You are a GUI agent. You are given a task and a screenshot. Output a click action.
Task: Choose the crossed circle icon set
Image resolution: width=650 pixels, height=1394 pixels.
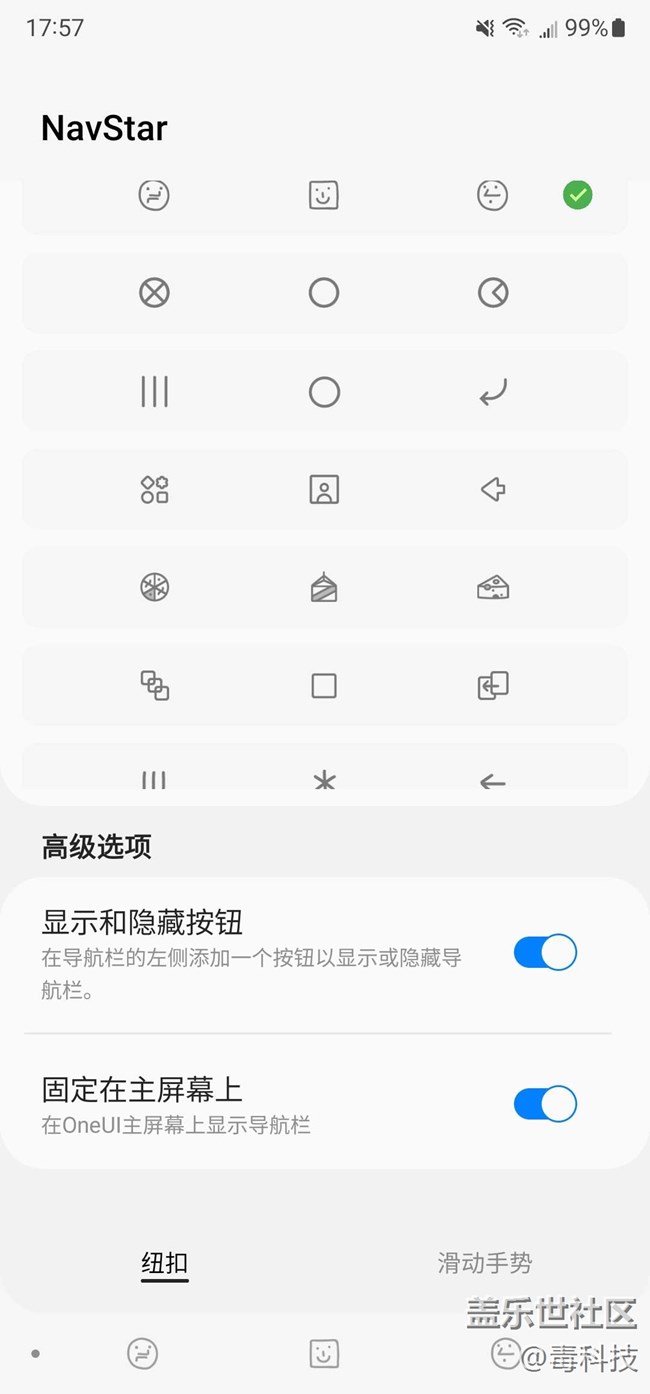[324, 293]
